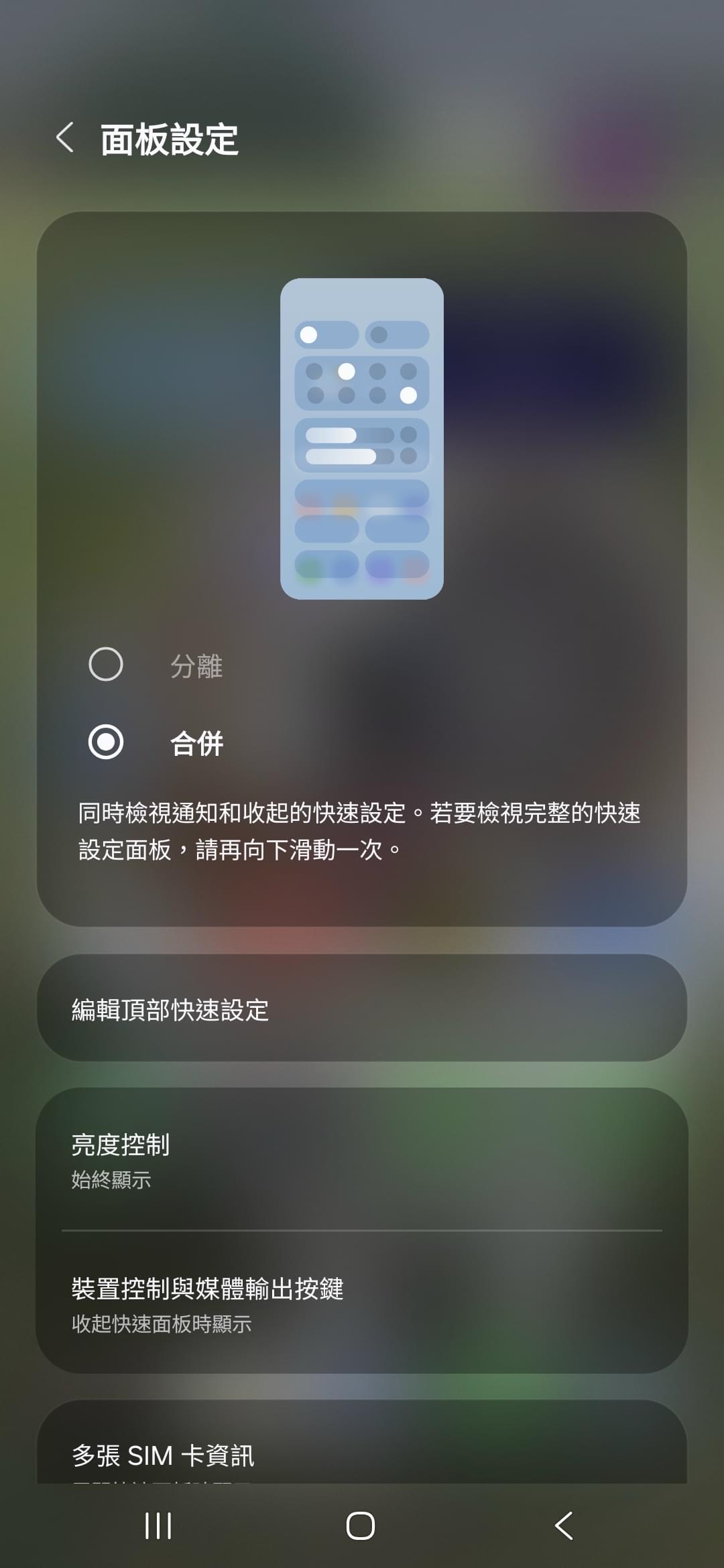Open recent apps from navigation bar
Image resolution: width=724 pixels, height=1568 pixels.
(158, 1526)
